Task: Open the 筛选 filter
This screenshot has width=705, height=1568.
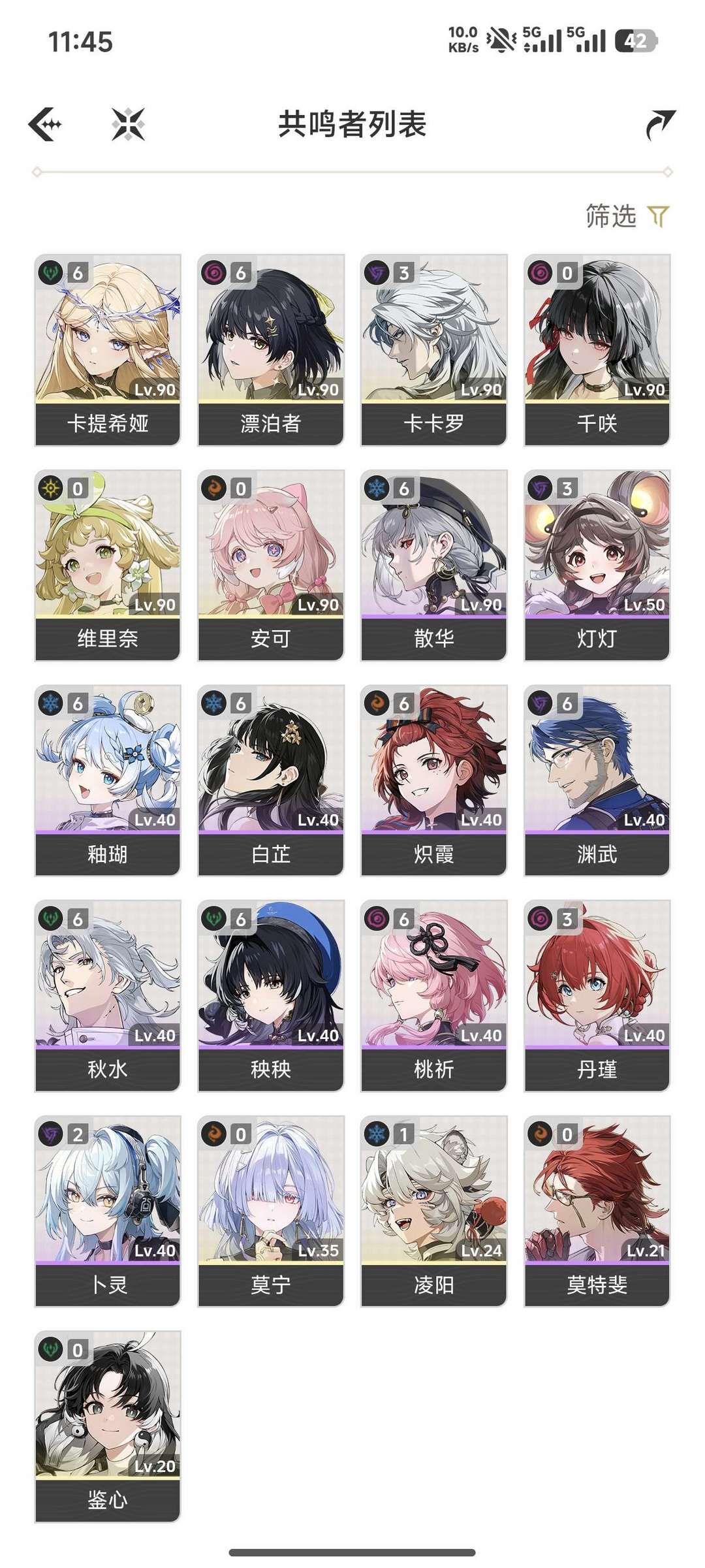Action: (x=627, y=216)
